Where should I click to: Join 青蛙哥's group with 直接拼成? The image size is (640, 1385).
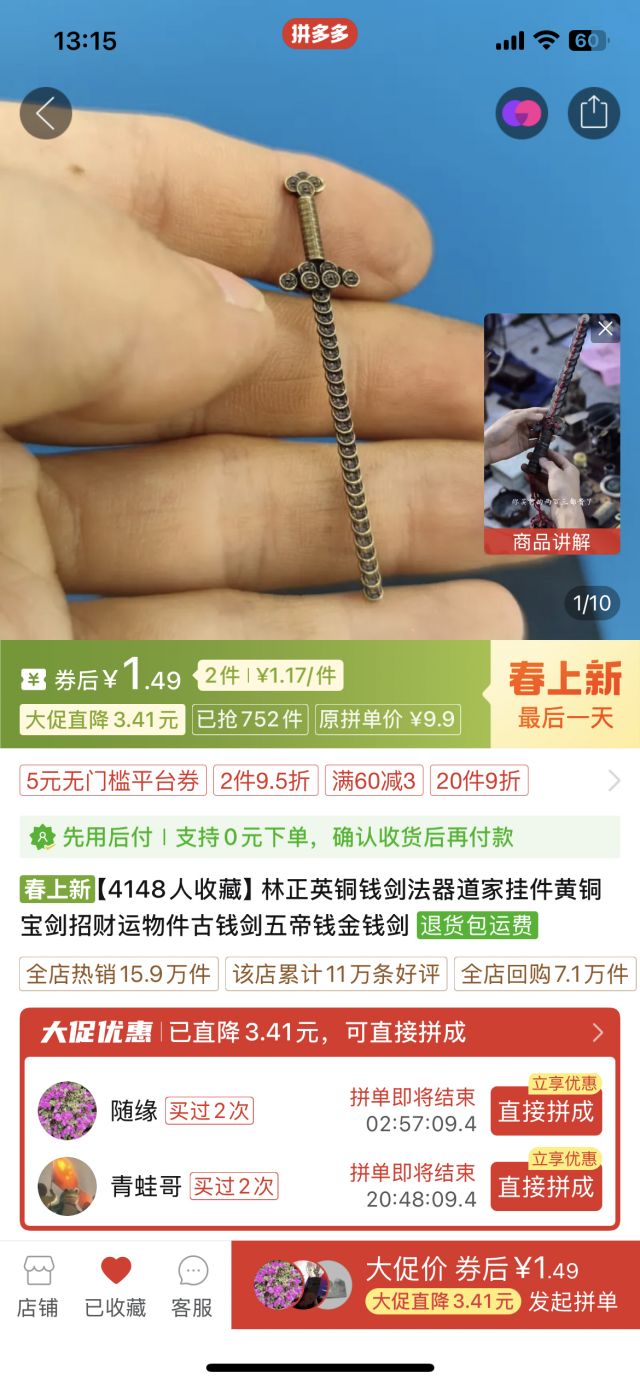coord(546,1187)
